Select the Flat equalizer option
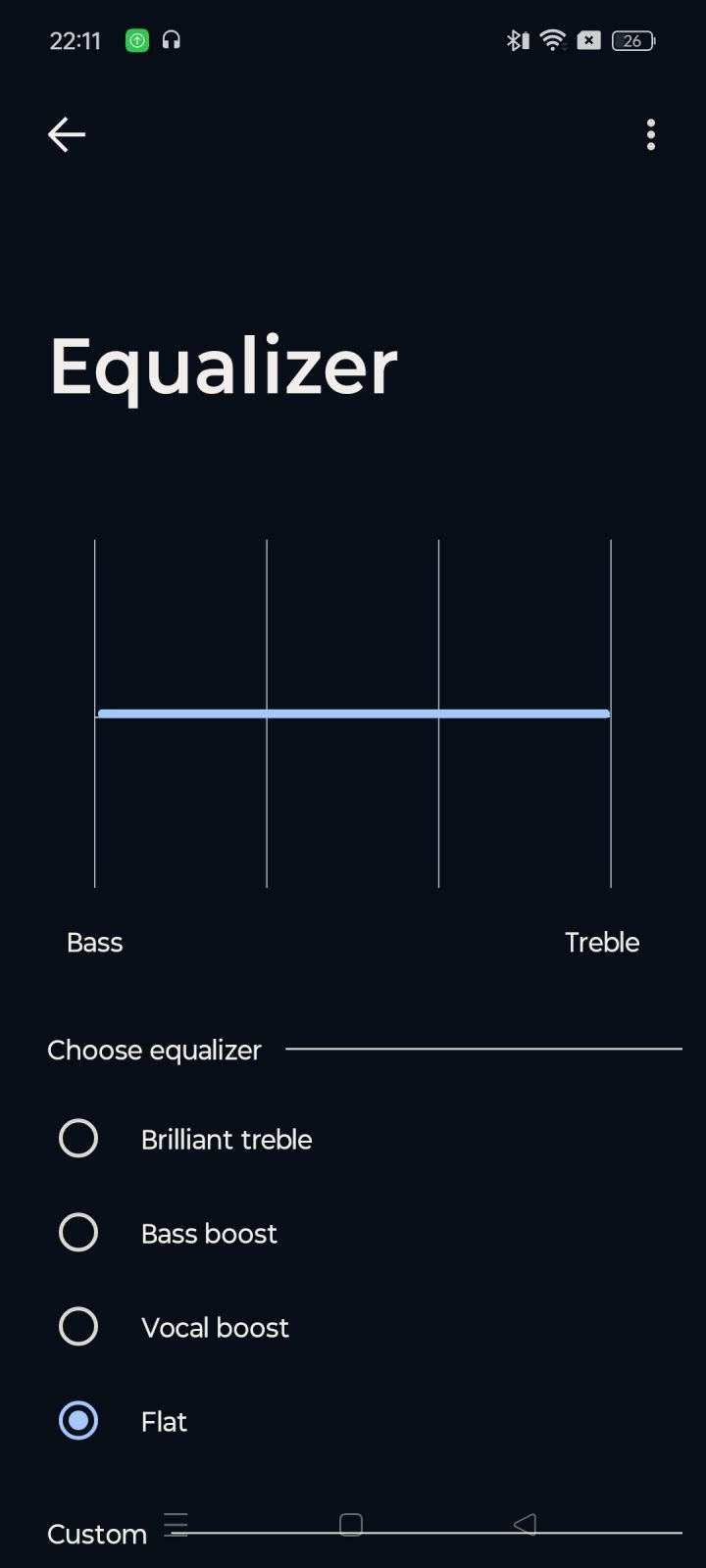 (78, 1421)
